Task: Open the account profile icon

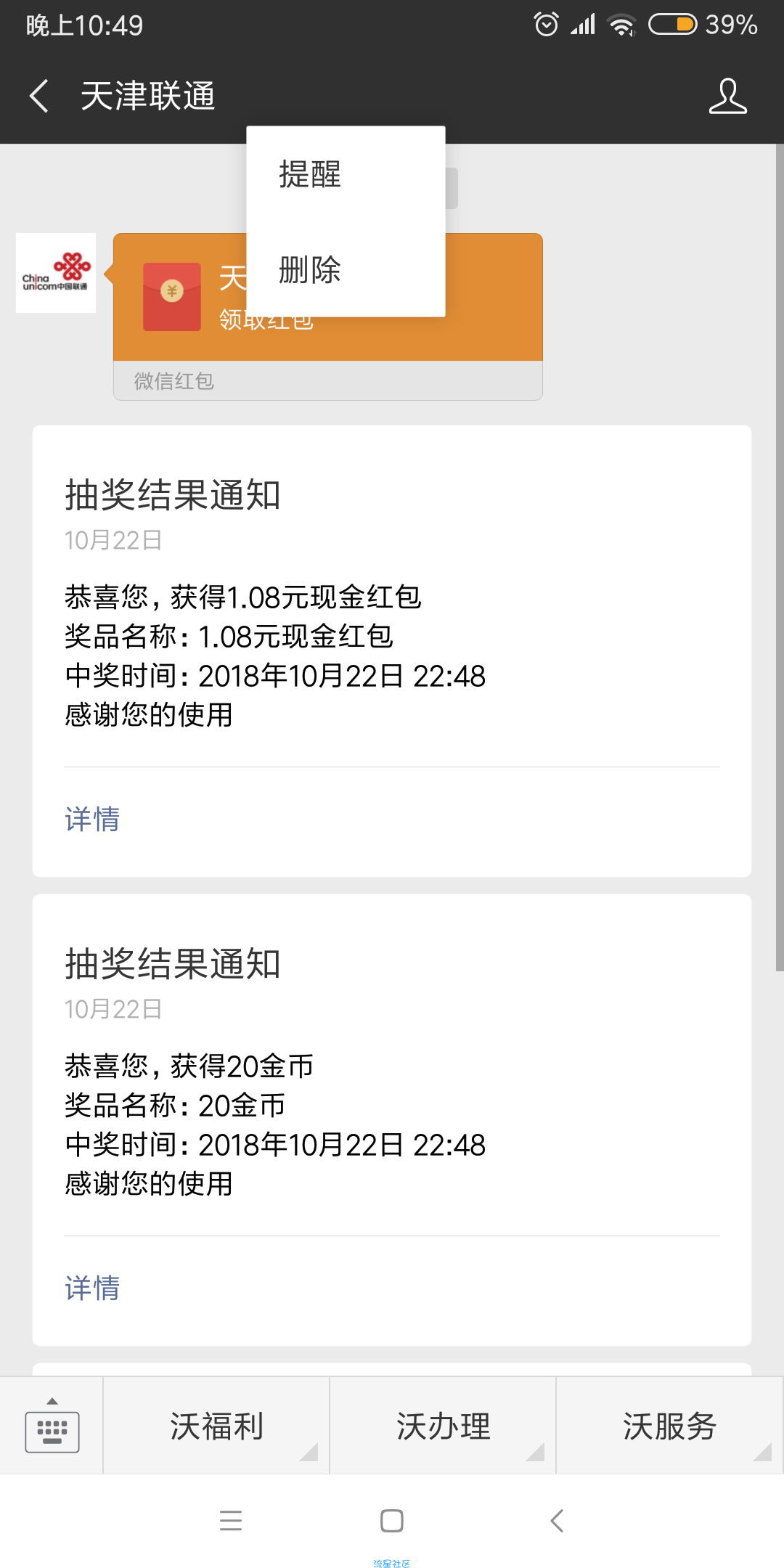Action: click(727, 96)
